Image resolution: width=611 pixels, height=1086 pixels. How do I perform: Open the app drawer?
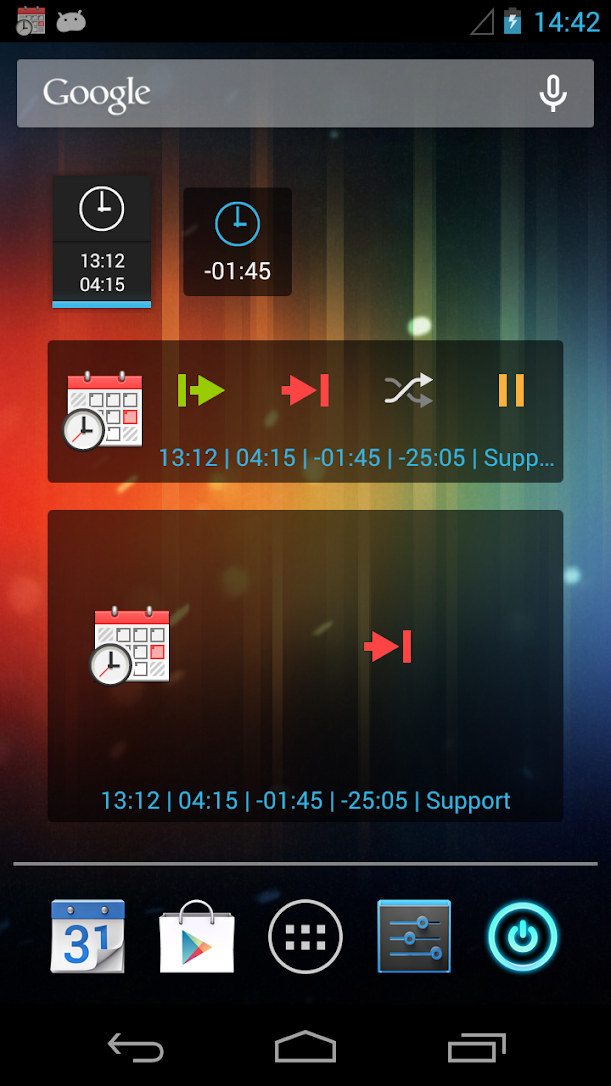tap(306, 937)
